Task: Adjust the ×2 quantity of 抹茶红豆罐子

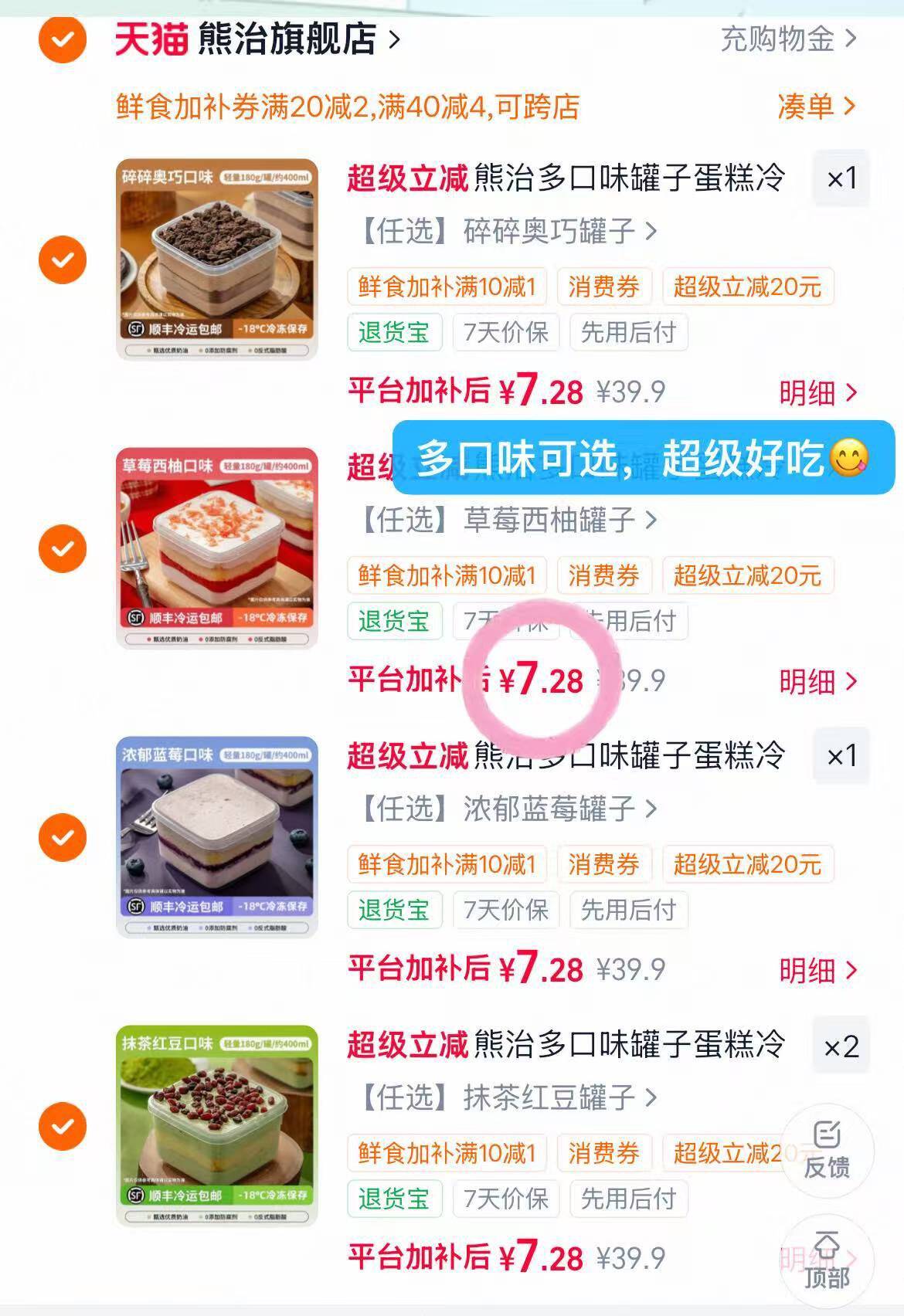Action: [x=841, y=1046]
